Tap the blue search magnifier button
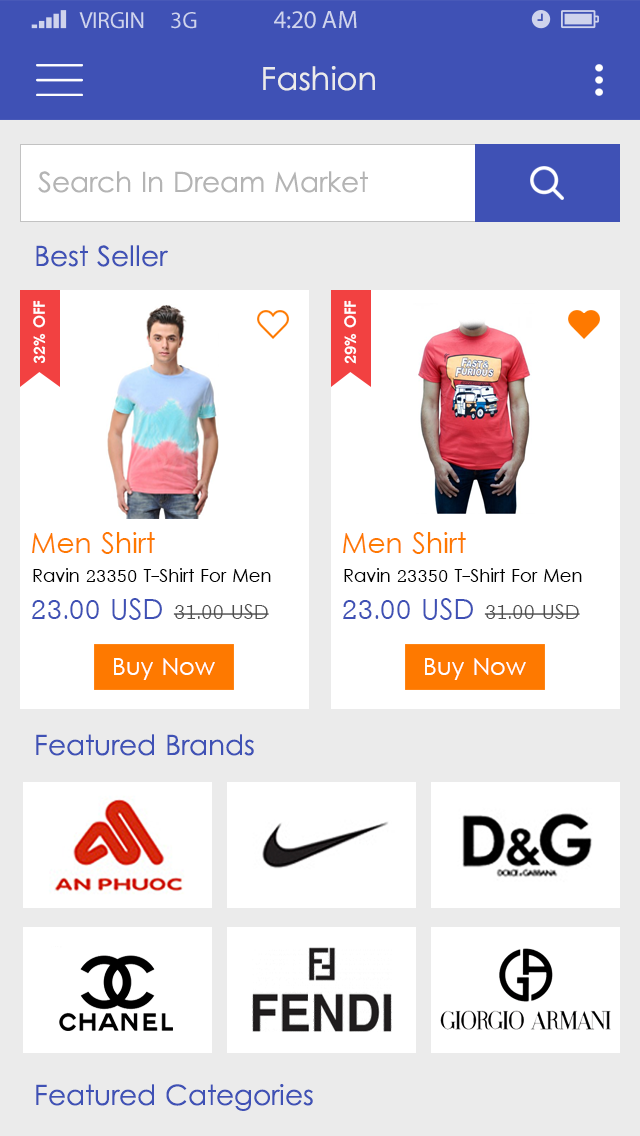This screenshot has width=640, height=1136. coord(547,183)
